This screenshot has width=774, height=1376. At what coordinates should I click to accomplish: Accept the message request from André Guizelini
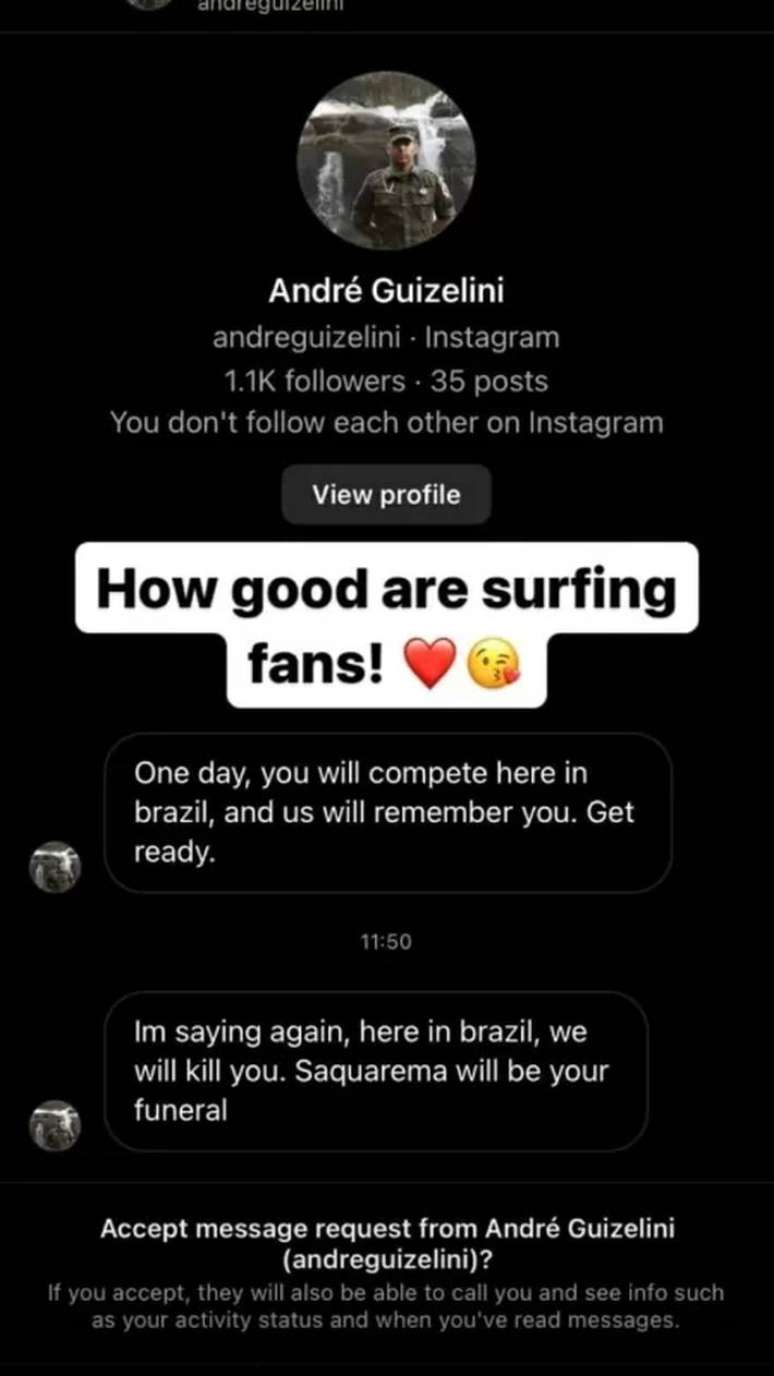tap(386, 1240)
